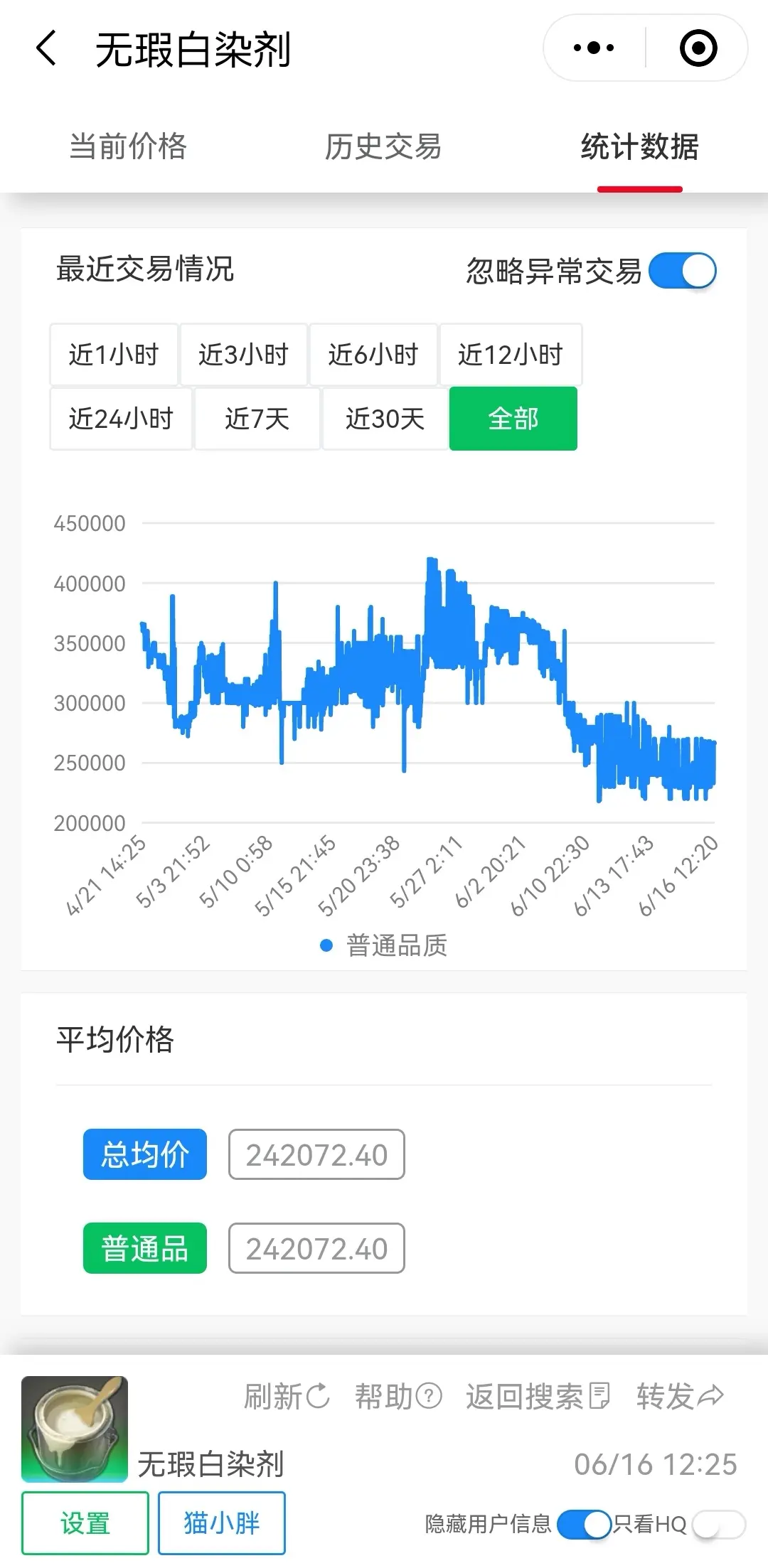The width and height of the screenshot is (768, 1568).
Task: Go back using the top-left arrow
Action: click(x=46, y=48)
